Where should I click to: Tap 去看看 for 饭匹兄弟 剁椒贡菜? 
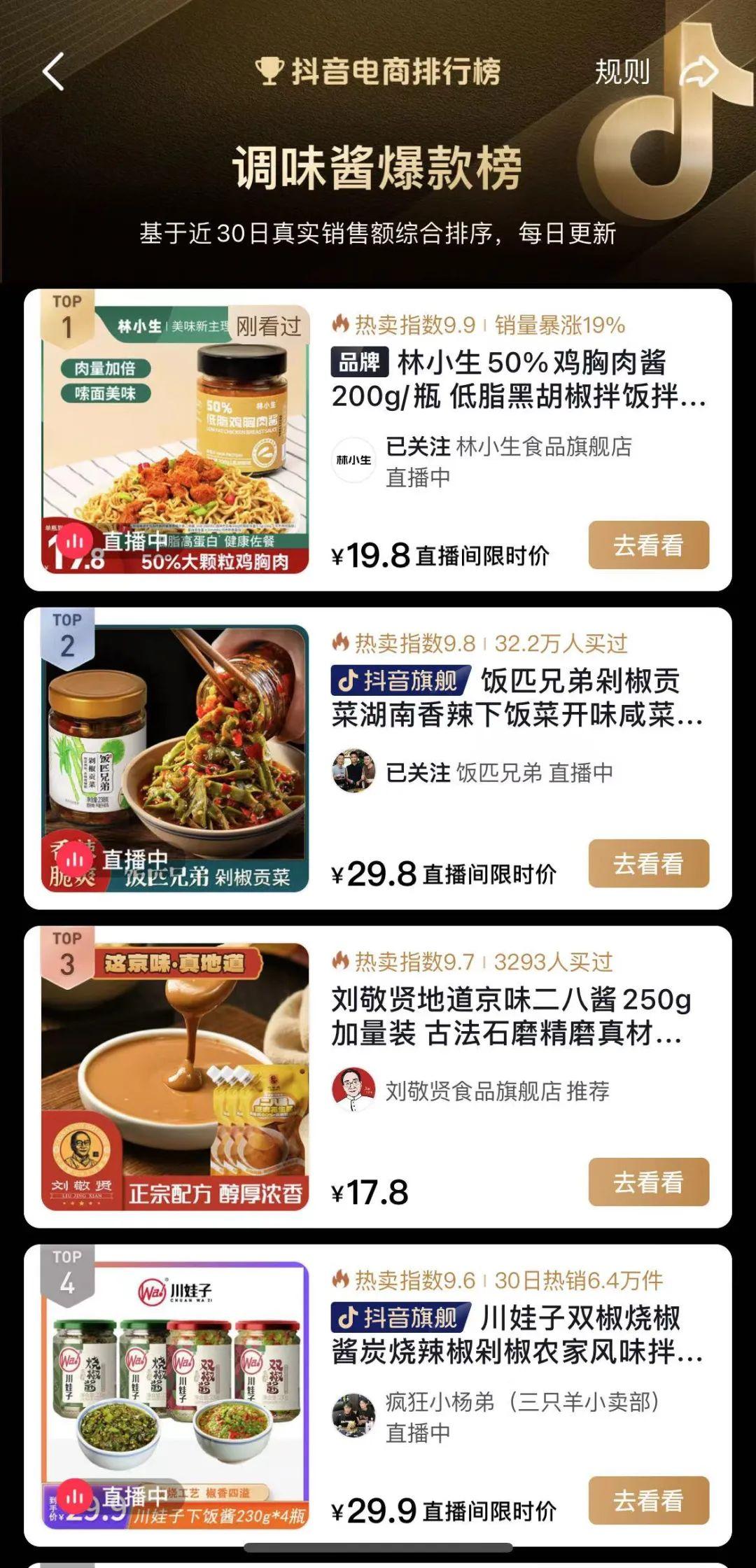tap(648, 864)
